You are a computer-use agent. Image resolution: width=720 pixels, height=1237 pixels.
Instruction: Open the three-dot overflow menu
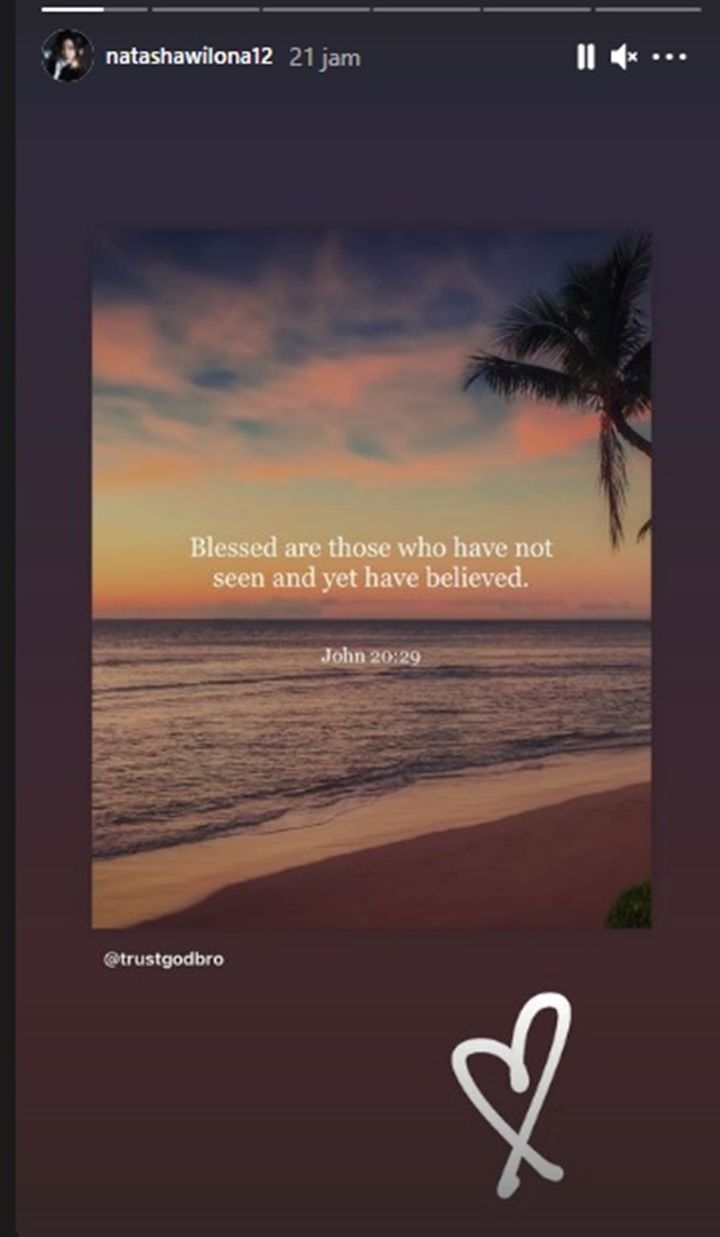pyautogui.click(x=669, y=57)
